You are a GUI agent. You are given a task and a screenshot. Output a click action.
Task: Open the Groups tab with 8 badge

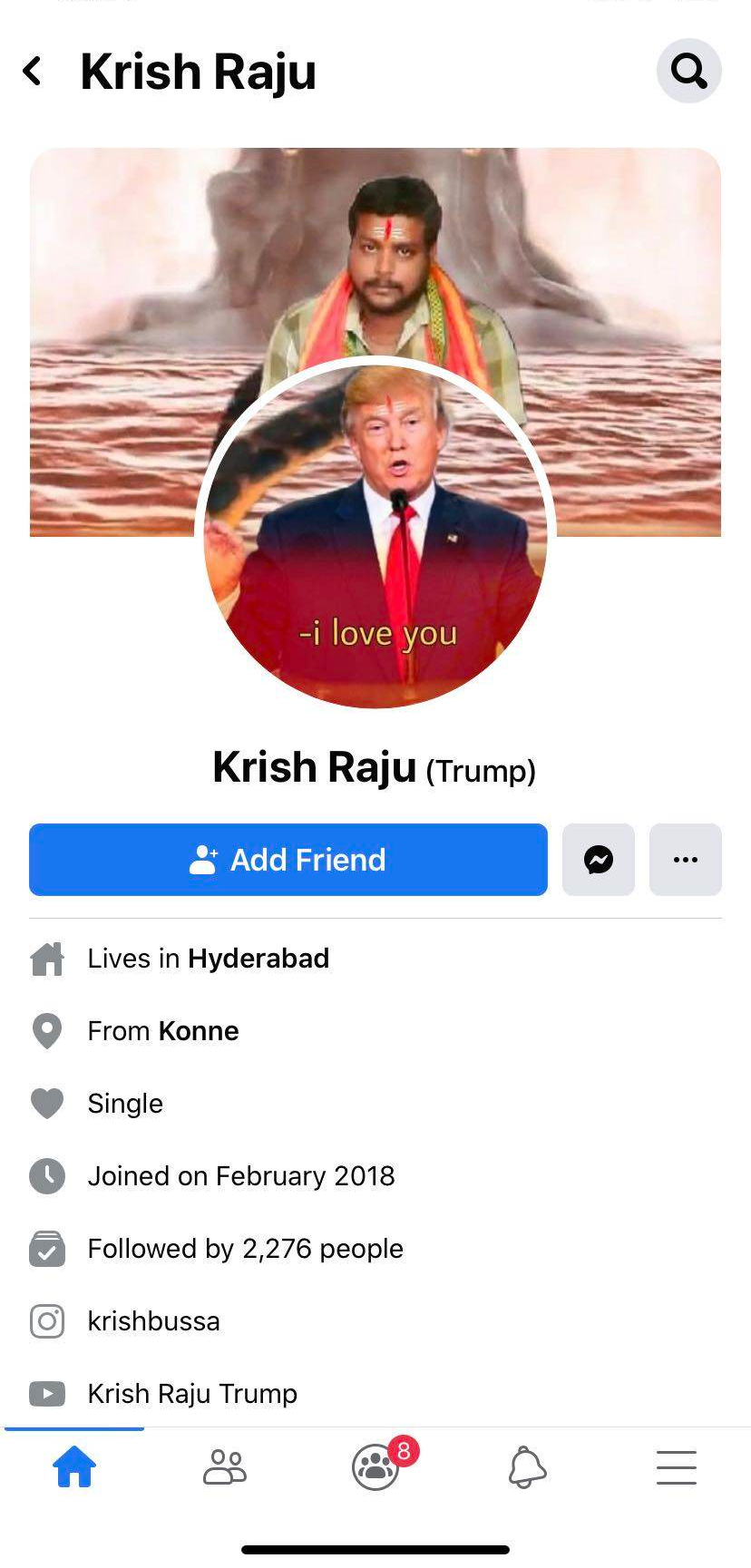tap(375, 1467)
